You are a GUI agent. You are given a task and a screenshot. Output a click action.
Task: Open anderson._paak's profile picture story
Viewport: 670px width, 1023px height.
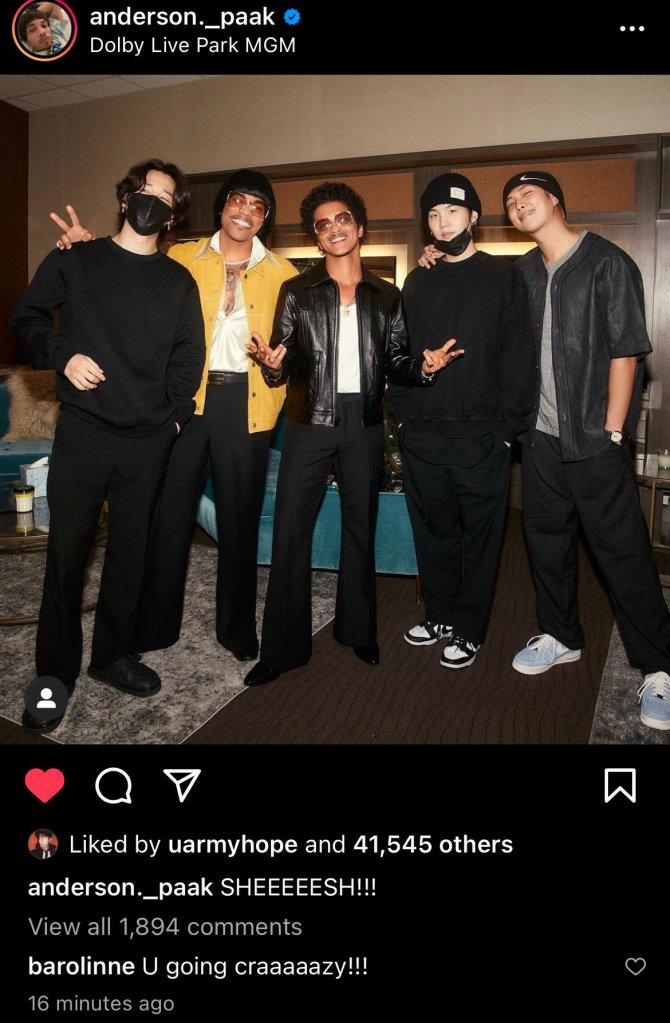pyautogui.click(x=44, y=30)
